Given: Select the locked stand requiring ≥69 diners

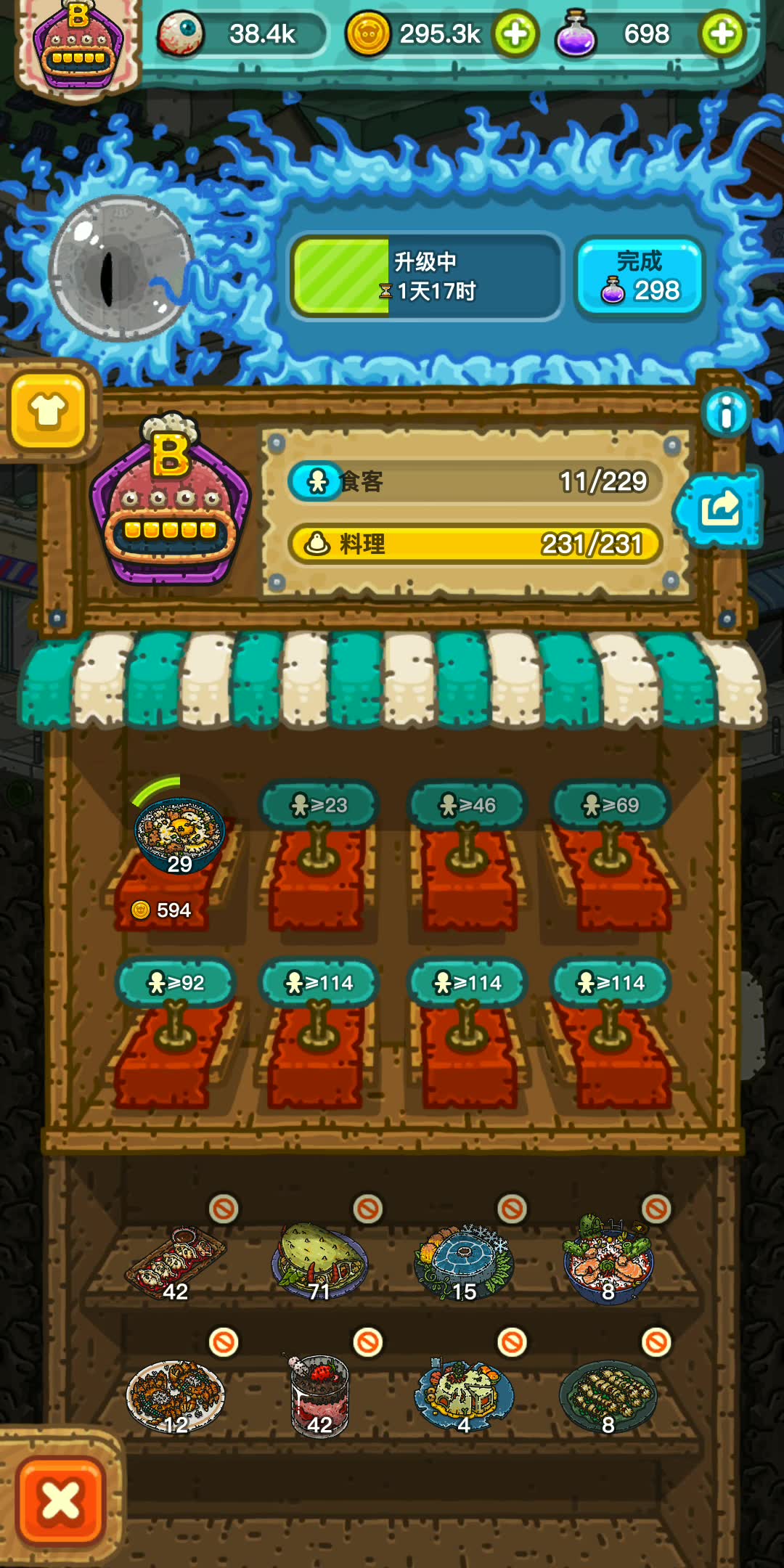Looking at the screenshot, I should coord(610,857).
